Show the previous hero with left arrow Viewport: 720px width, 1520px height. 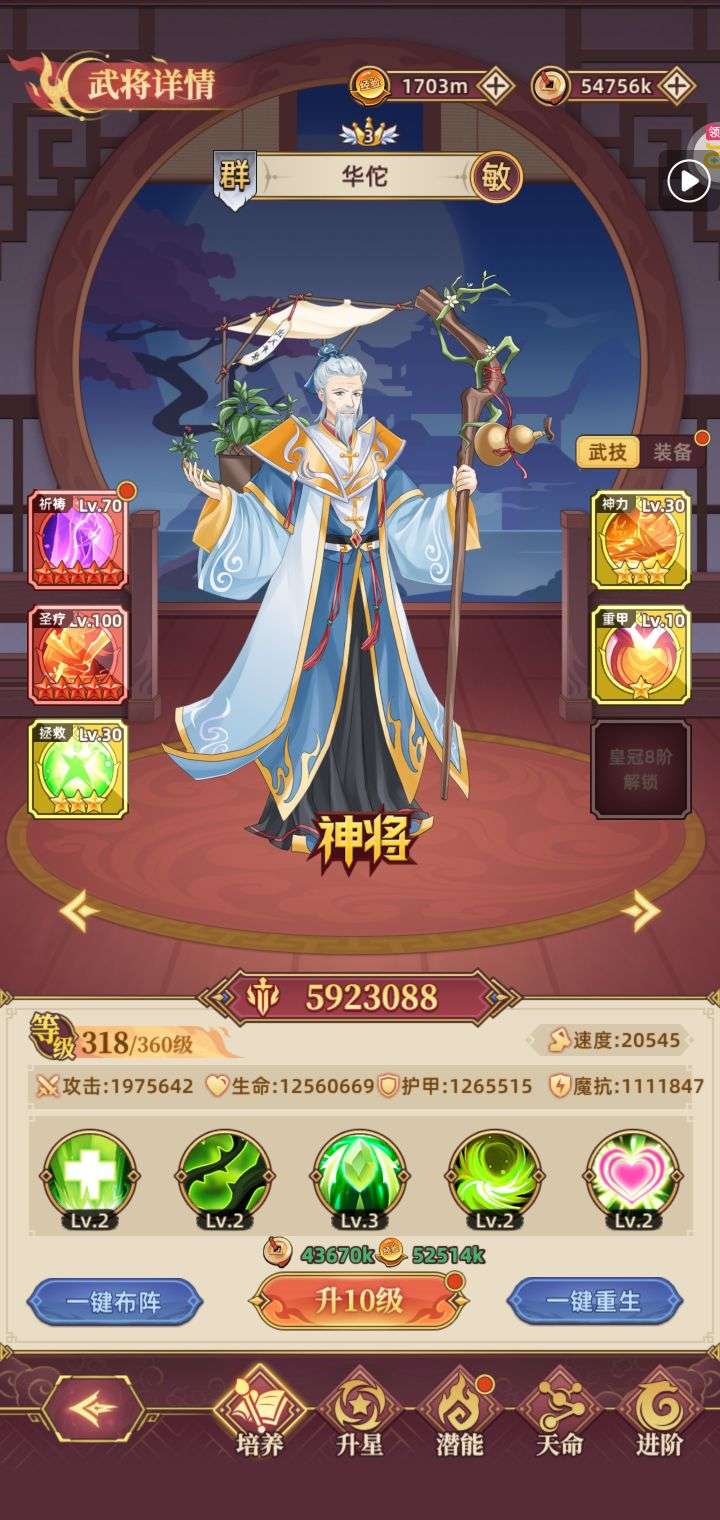coord(80,910)
